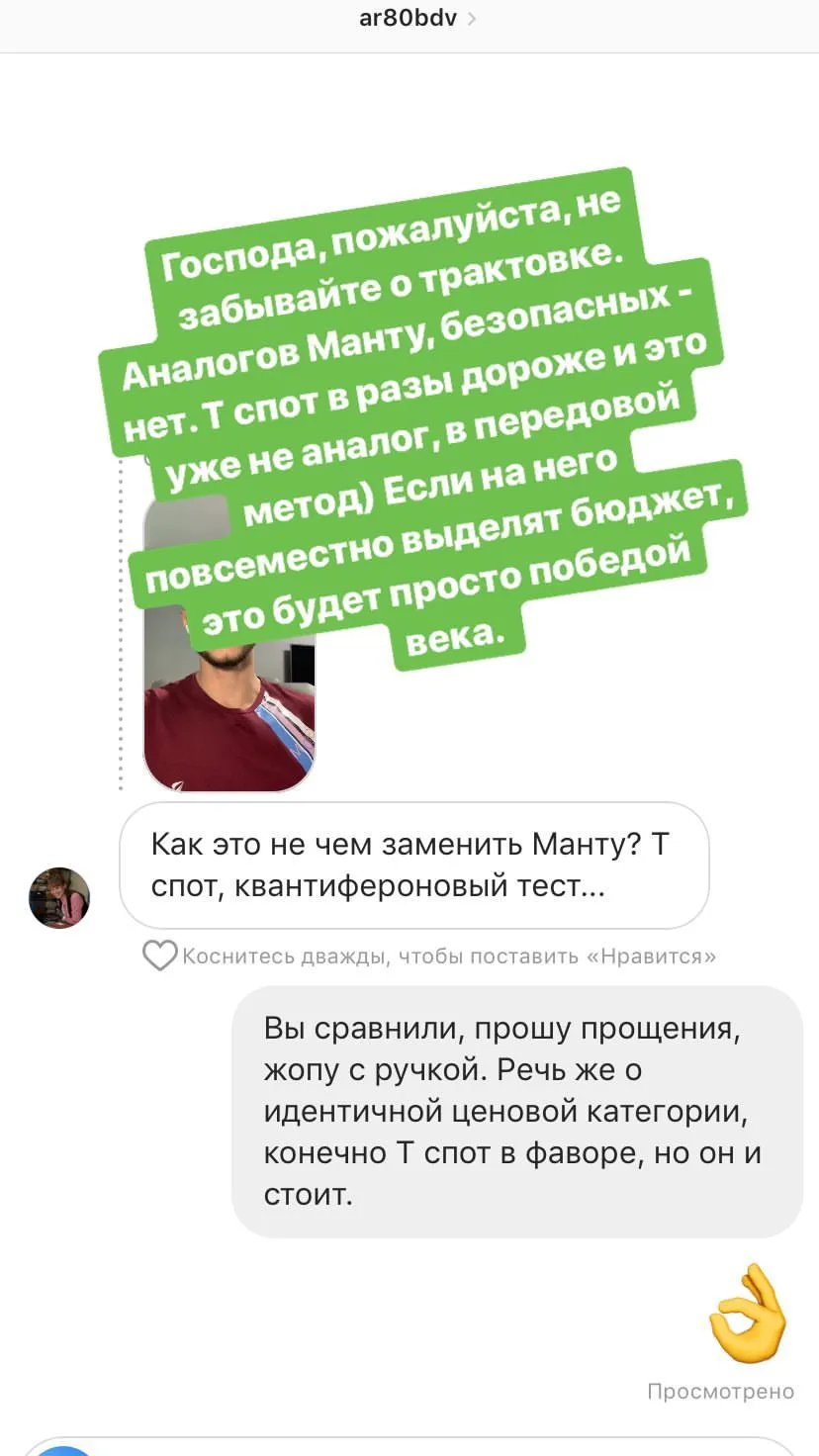
Task: Like the message with the heart icon
Action: click(x=159, y=955)
